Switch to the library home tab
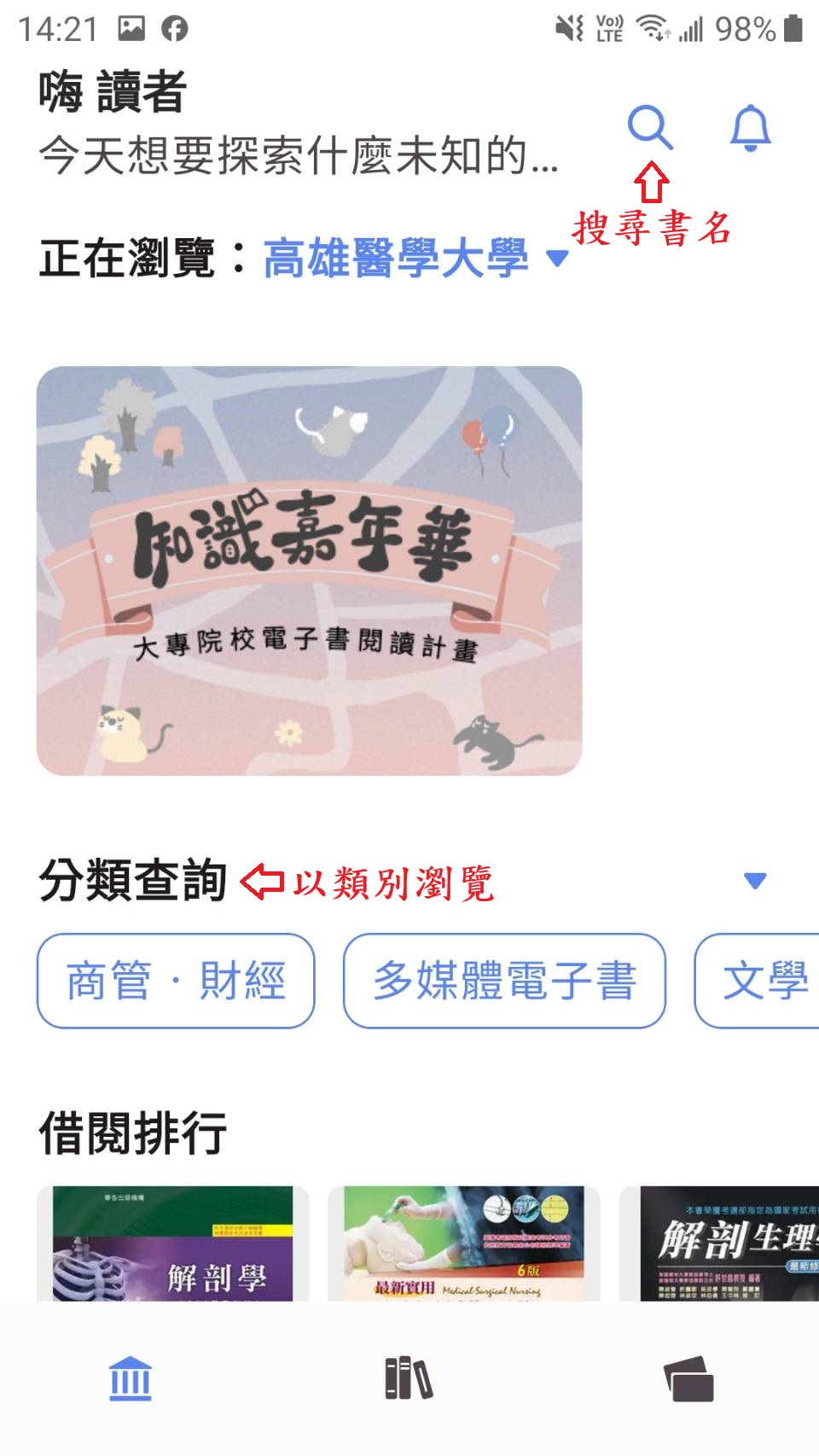 131,1378
